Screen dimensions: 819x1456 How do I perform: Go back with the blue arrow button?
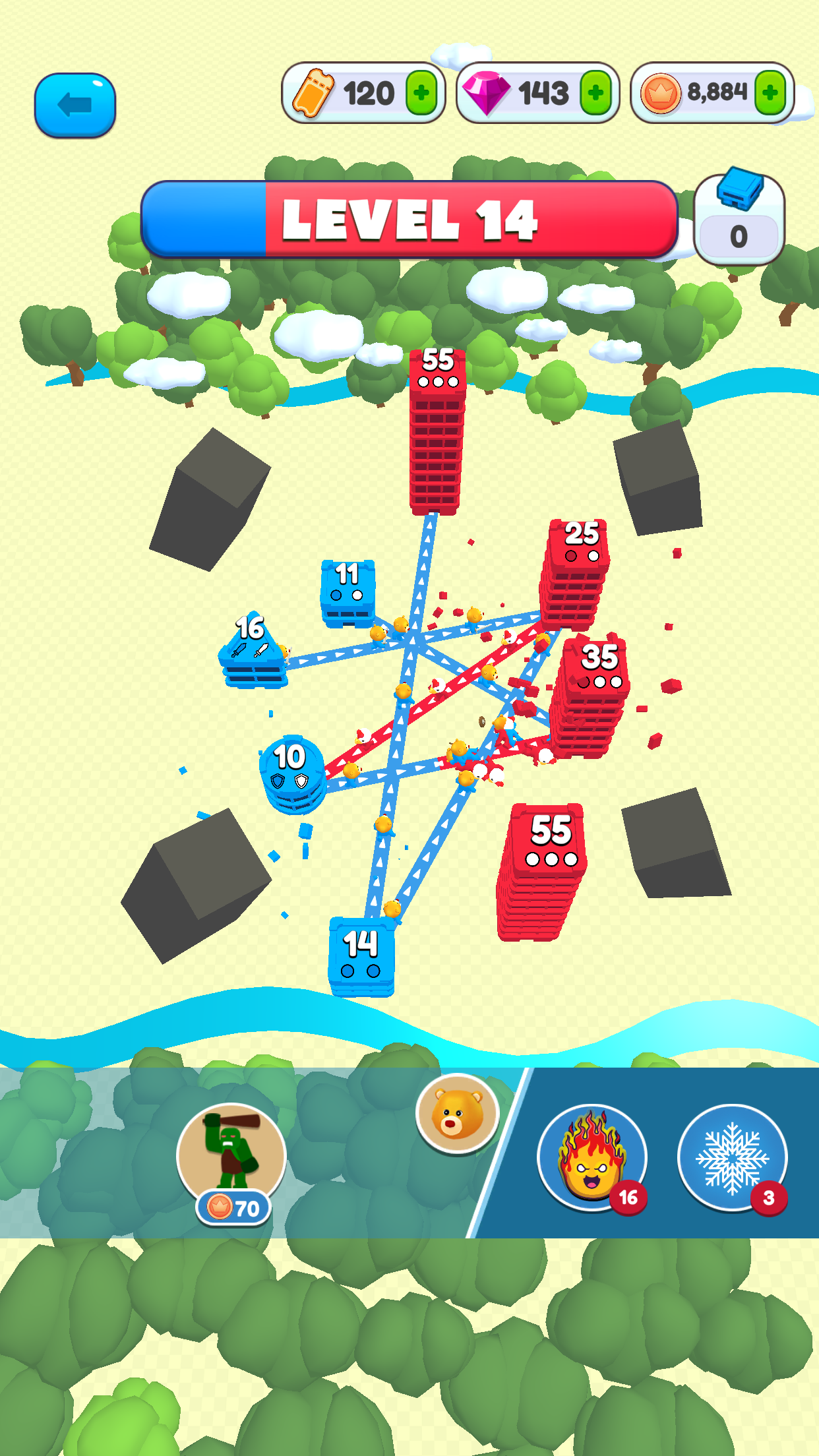point(75,106)
